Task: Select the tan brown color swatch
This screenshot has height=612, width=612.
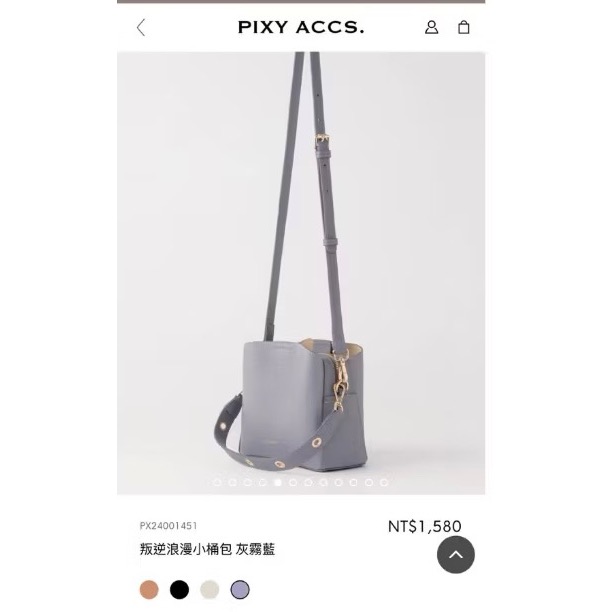Action: [149, 590]
